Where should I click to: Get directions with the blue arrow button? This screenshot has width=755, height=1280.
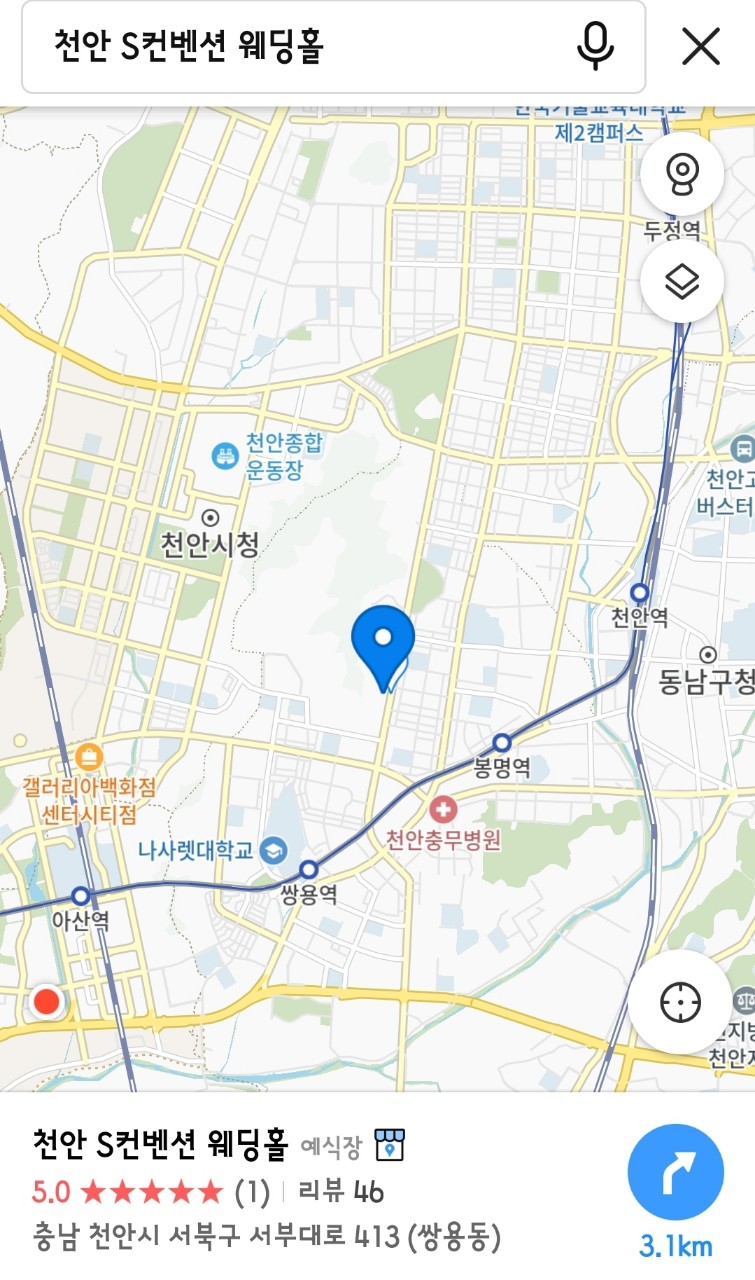676,1172
